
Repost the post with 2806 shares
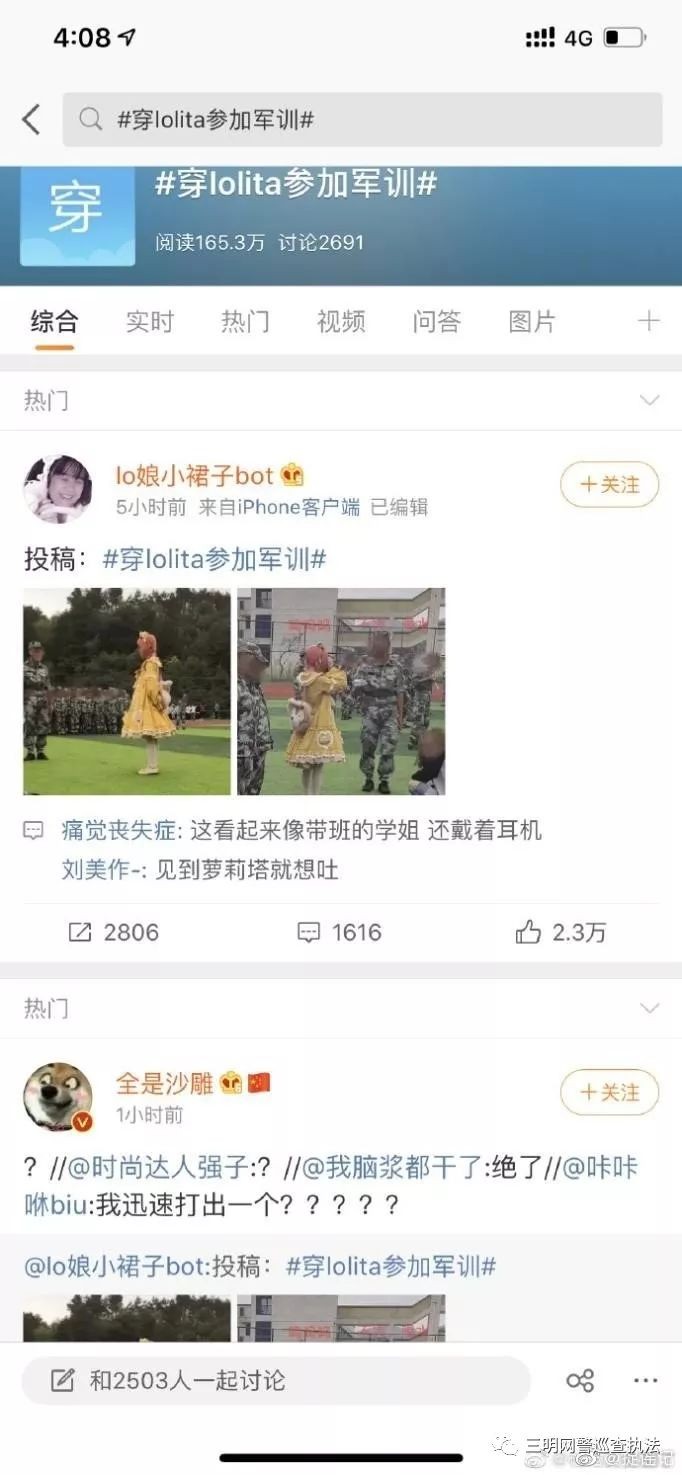pos(113,933)
